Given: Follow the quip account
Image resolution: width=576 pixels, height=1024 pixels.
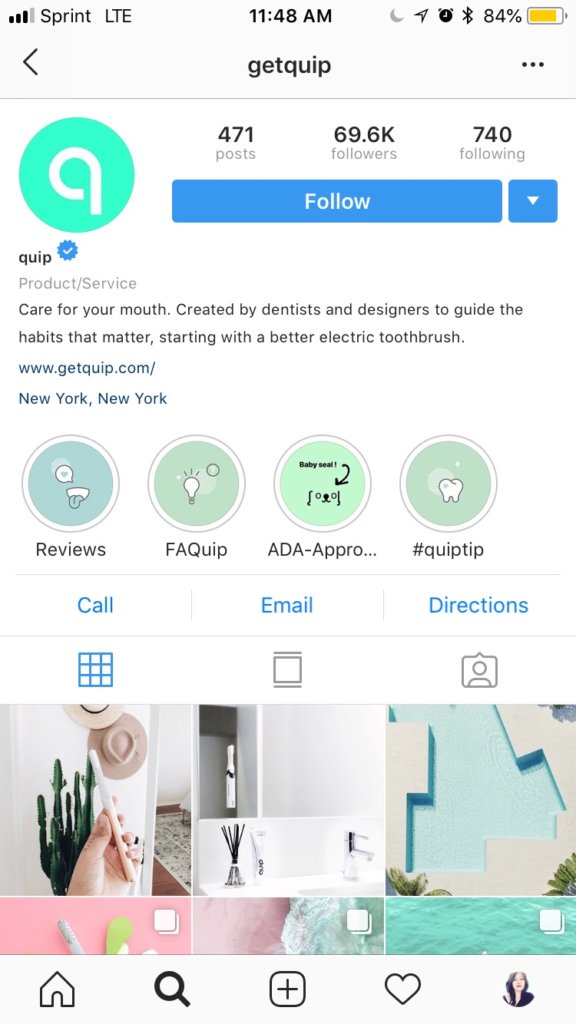Looking at the screenshot, I should pyautogui.click(x=337, y=201).
